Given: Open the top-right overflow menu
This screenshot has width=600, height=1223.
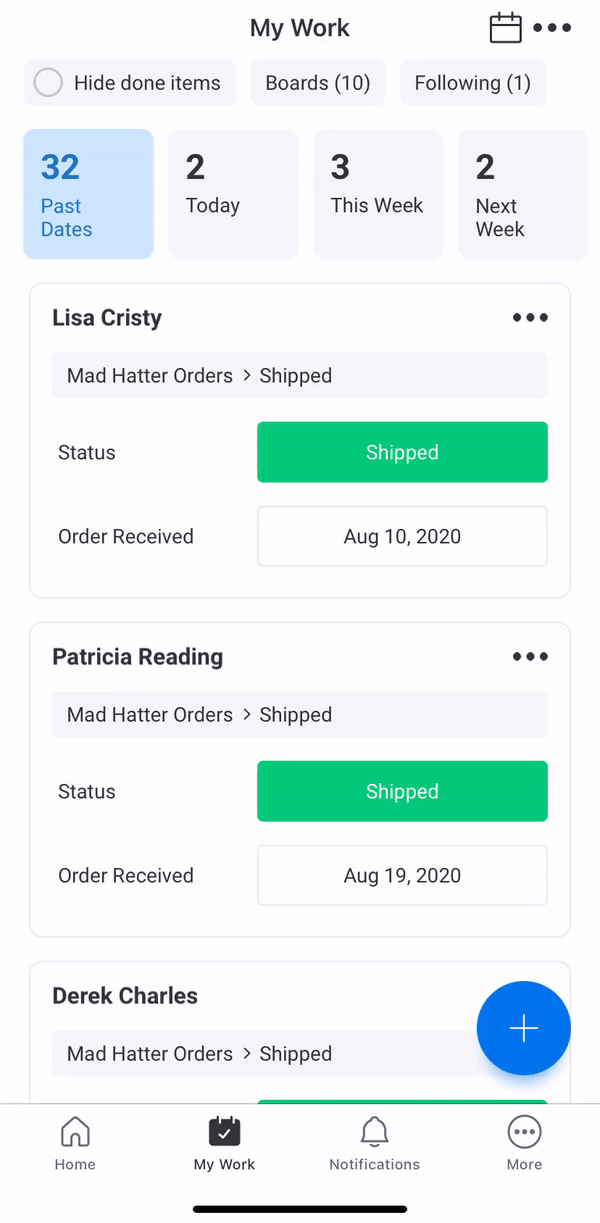Looking at the screenshot, I should 552,28.
